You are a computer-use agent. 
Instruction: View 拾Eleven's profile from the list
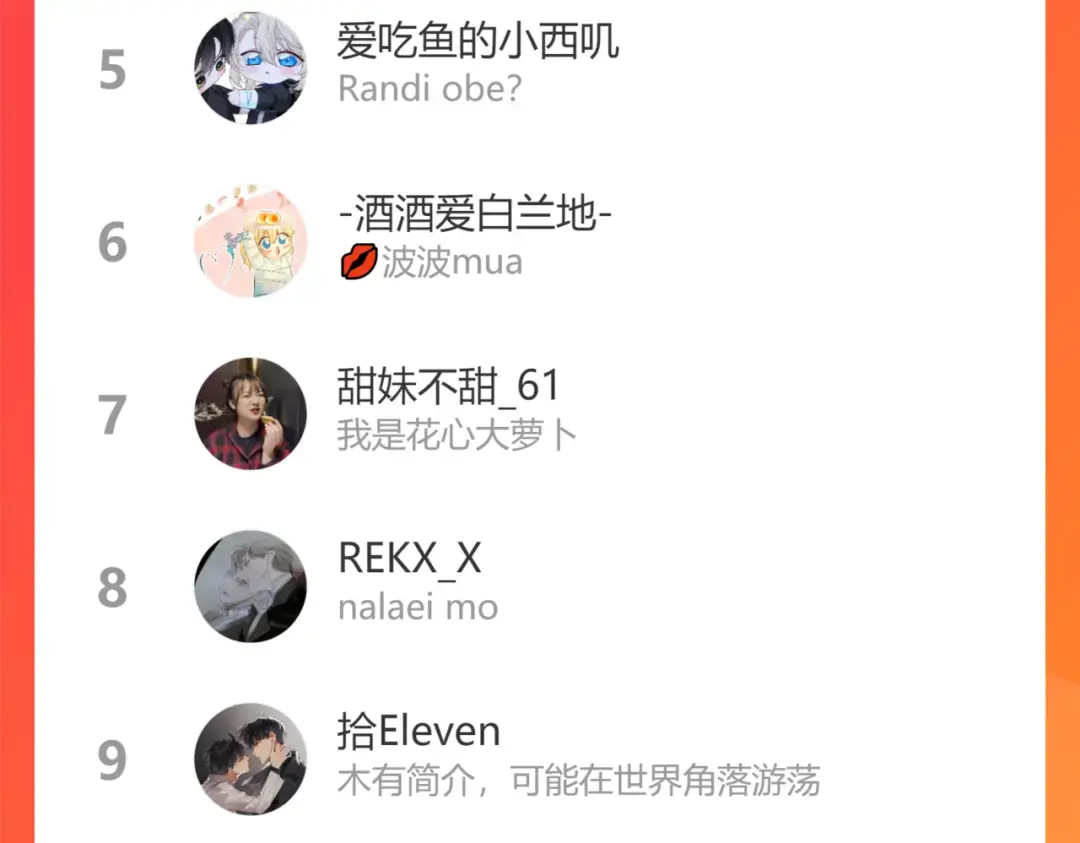pos(540,758)
